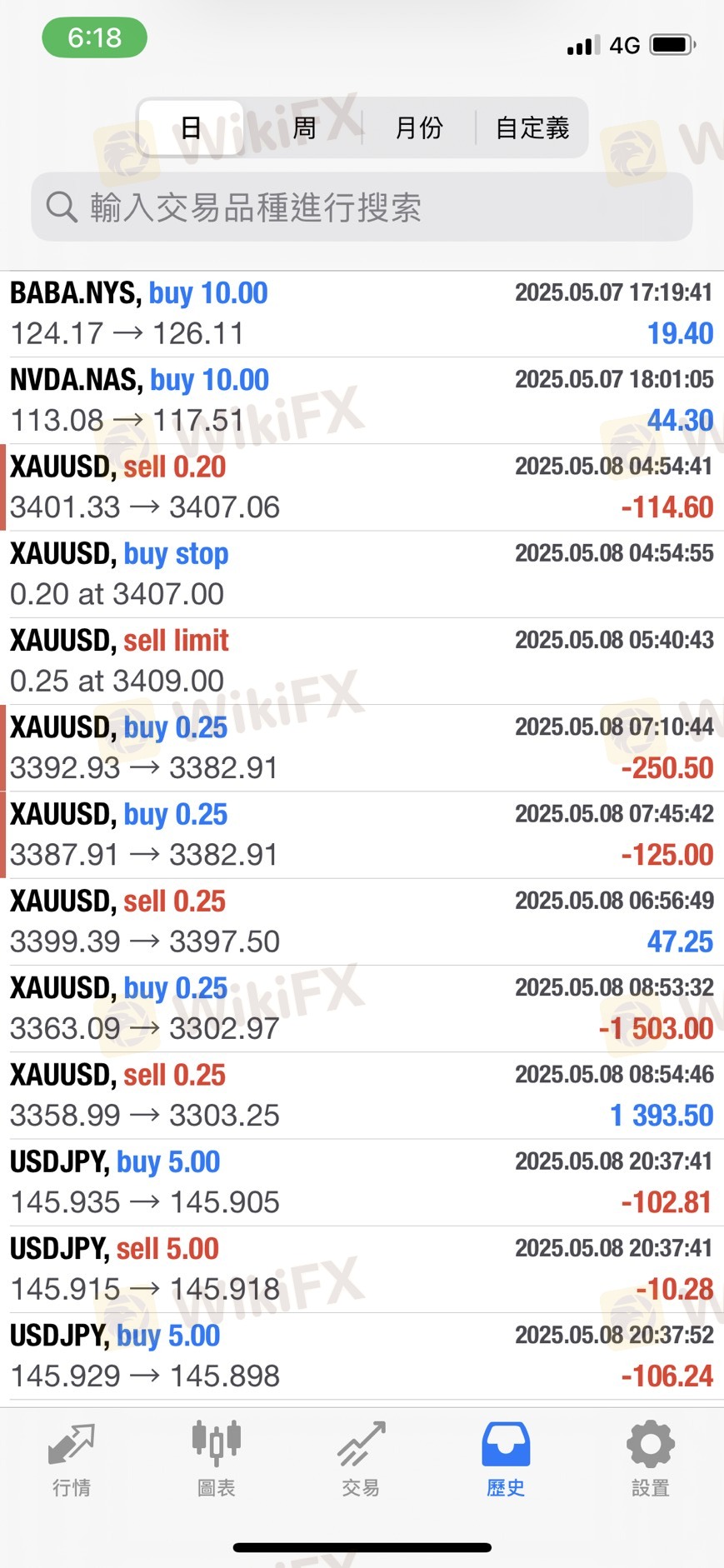
Task: View XAUUSD buy trade losing -250.50
Action: click(x=362, y=748)
